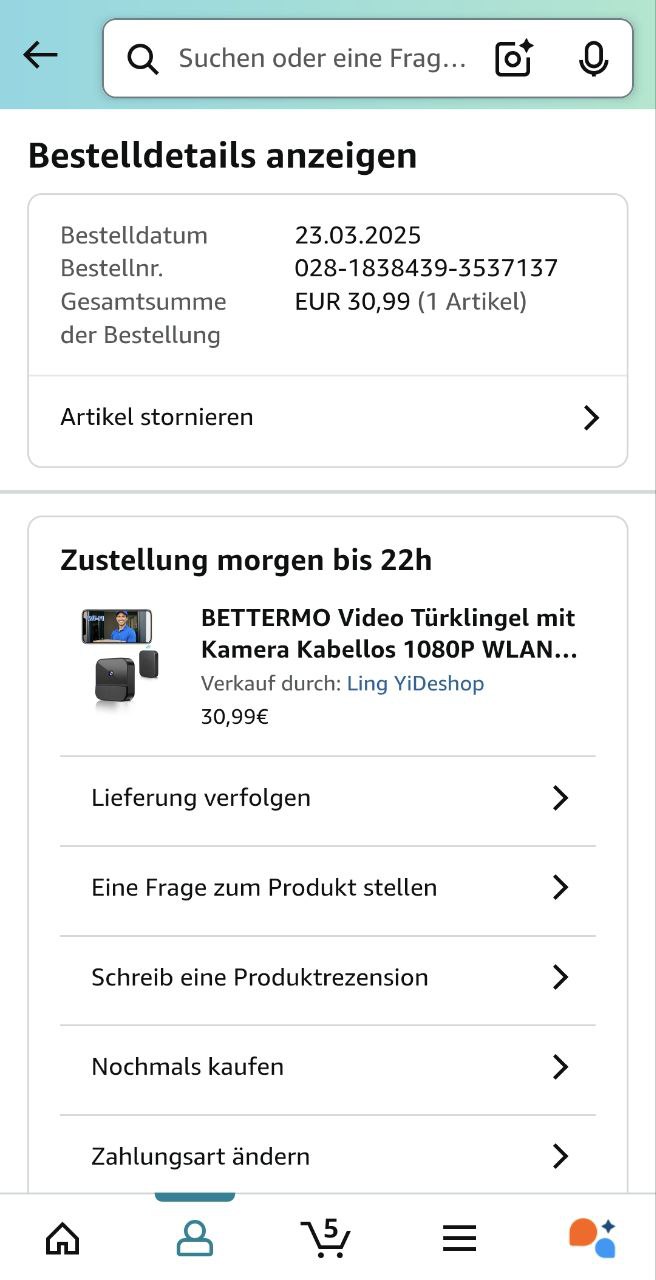Choose 'Schreib eine Produktrezension'
This screenshot has height=1280, width=656.
[x=328, y=977]
